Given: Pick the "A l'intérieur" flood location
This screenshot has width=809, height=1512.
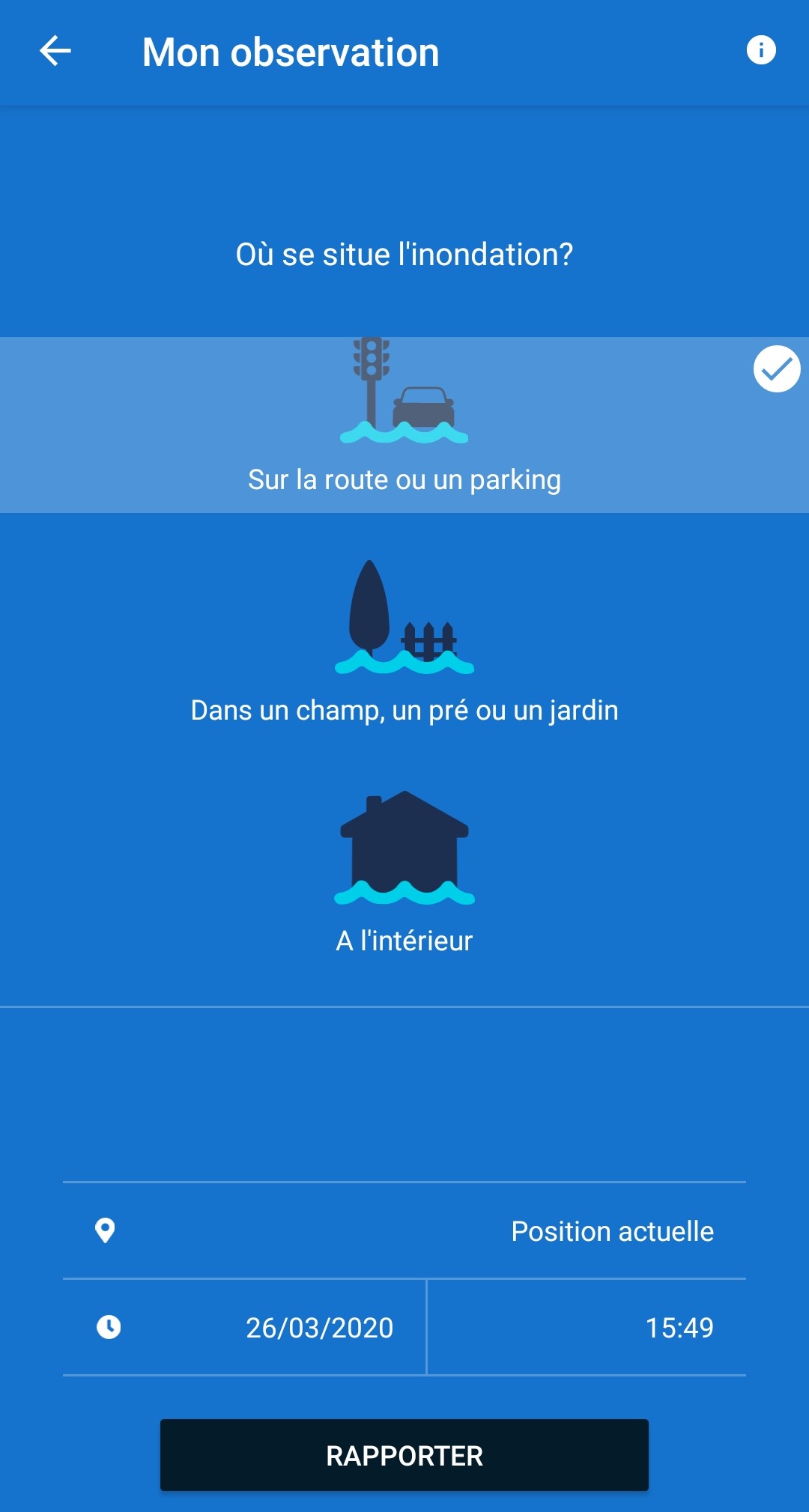Looking at the screenshot, I should 404,872.
